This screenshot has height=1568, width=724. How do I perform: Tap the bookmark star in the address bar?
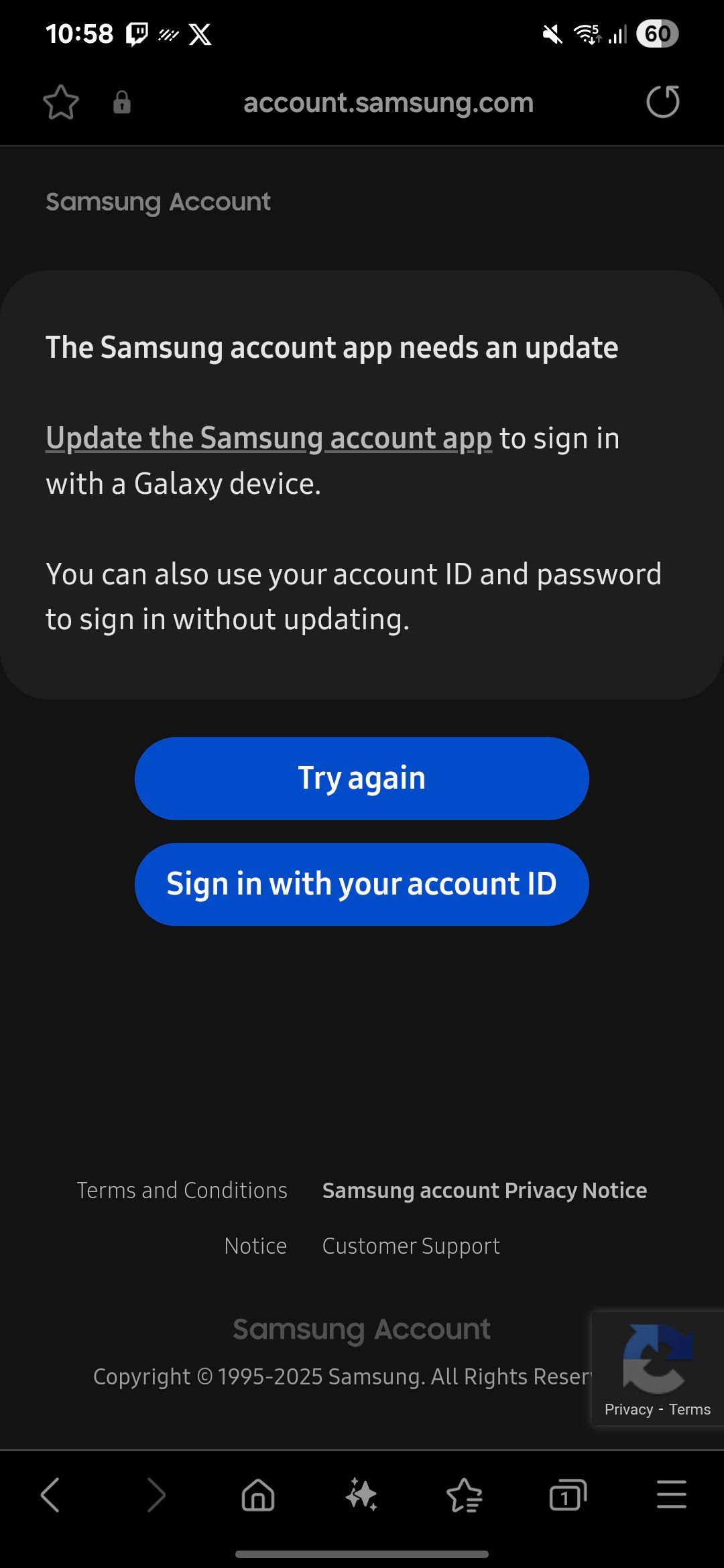[x=60, y=102]
